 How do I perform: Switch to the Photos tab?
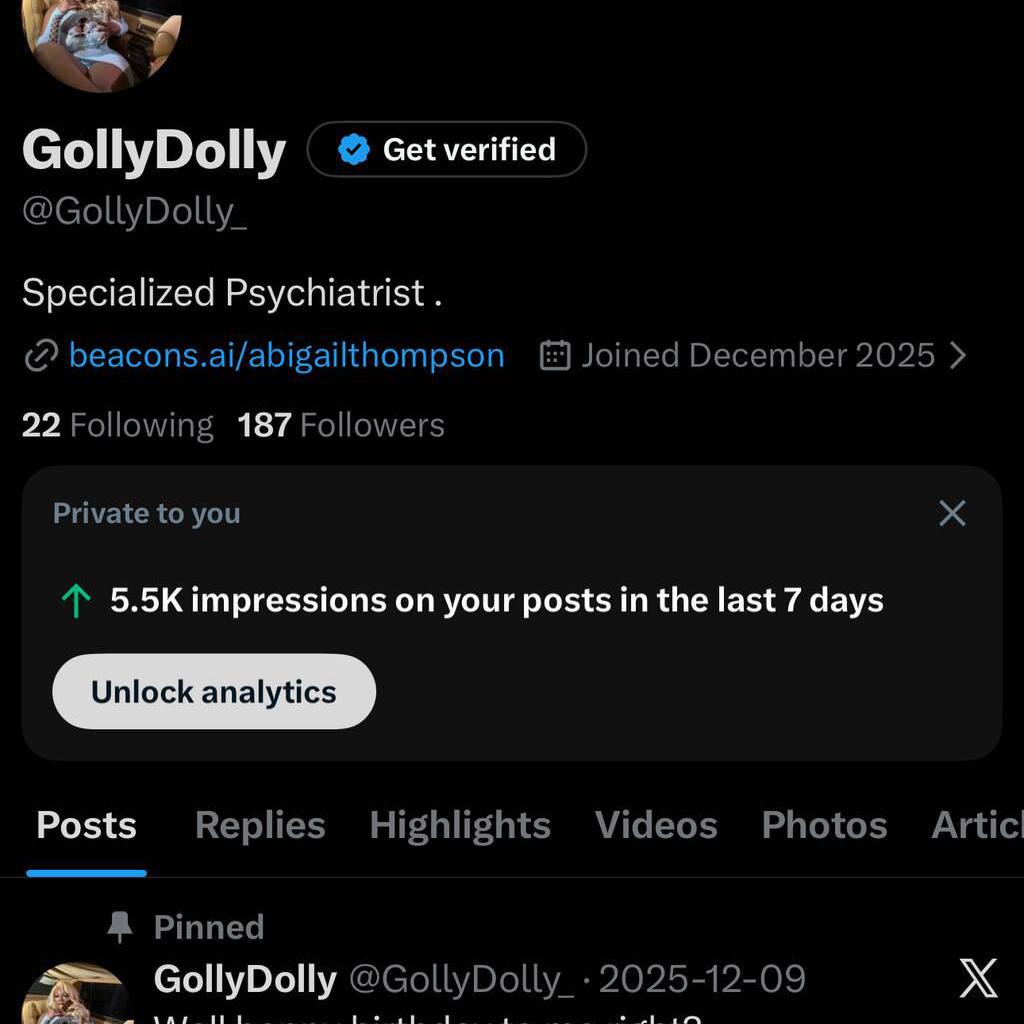(824, 826)
